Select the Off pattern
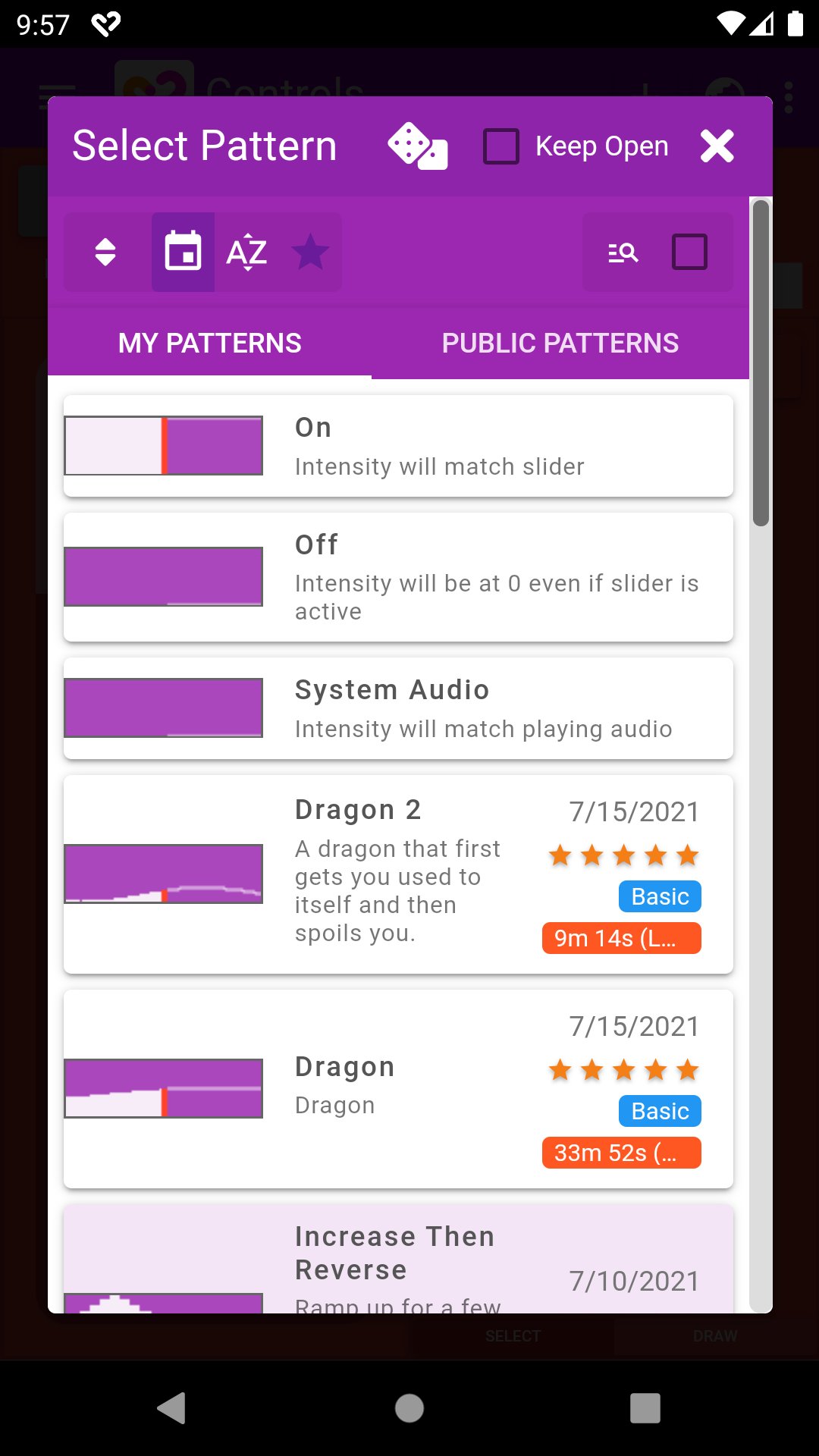The width and height of the screenshot is (819, 1456). [x=398, y=577]
